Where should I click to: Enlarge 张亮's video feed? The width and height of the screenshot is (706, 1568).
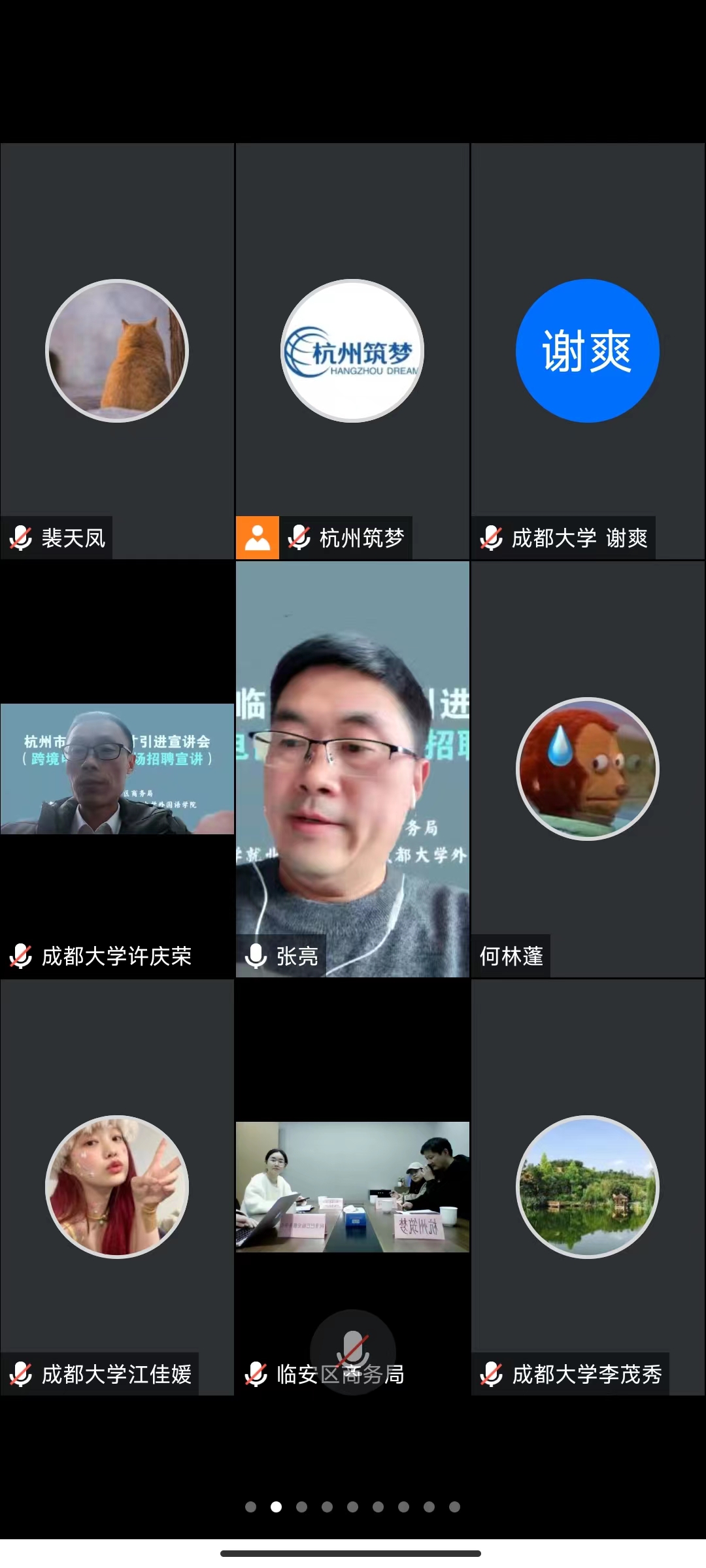click(x=352, y=769)
